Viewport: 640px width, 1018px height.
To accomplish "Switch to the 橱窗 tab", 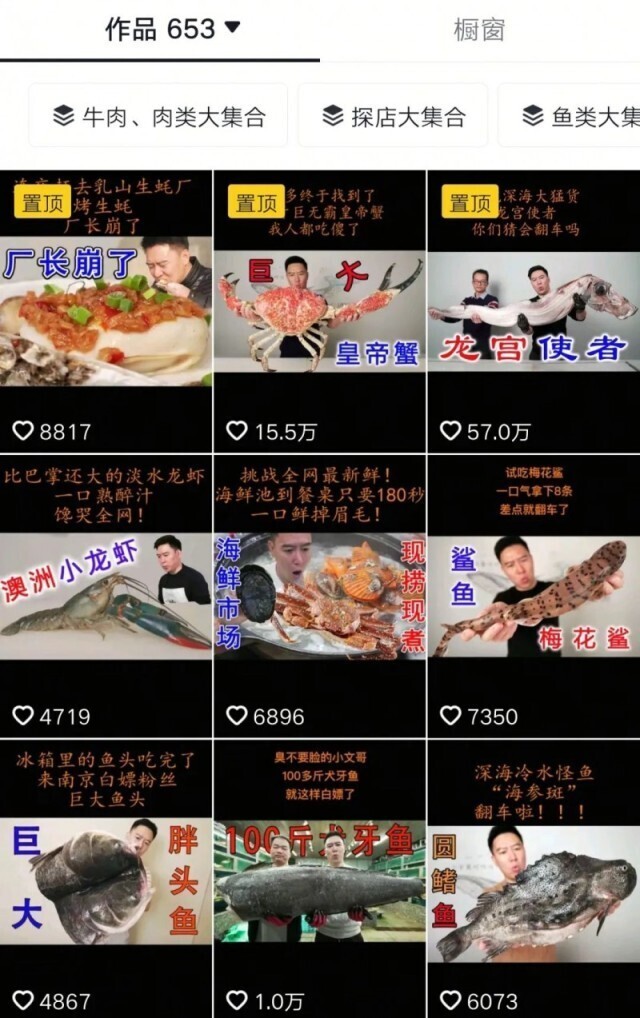I will [479, 30].
